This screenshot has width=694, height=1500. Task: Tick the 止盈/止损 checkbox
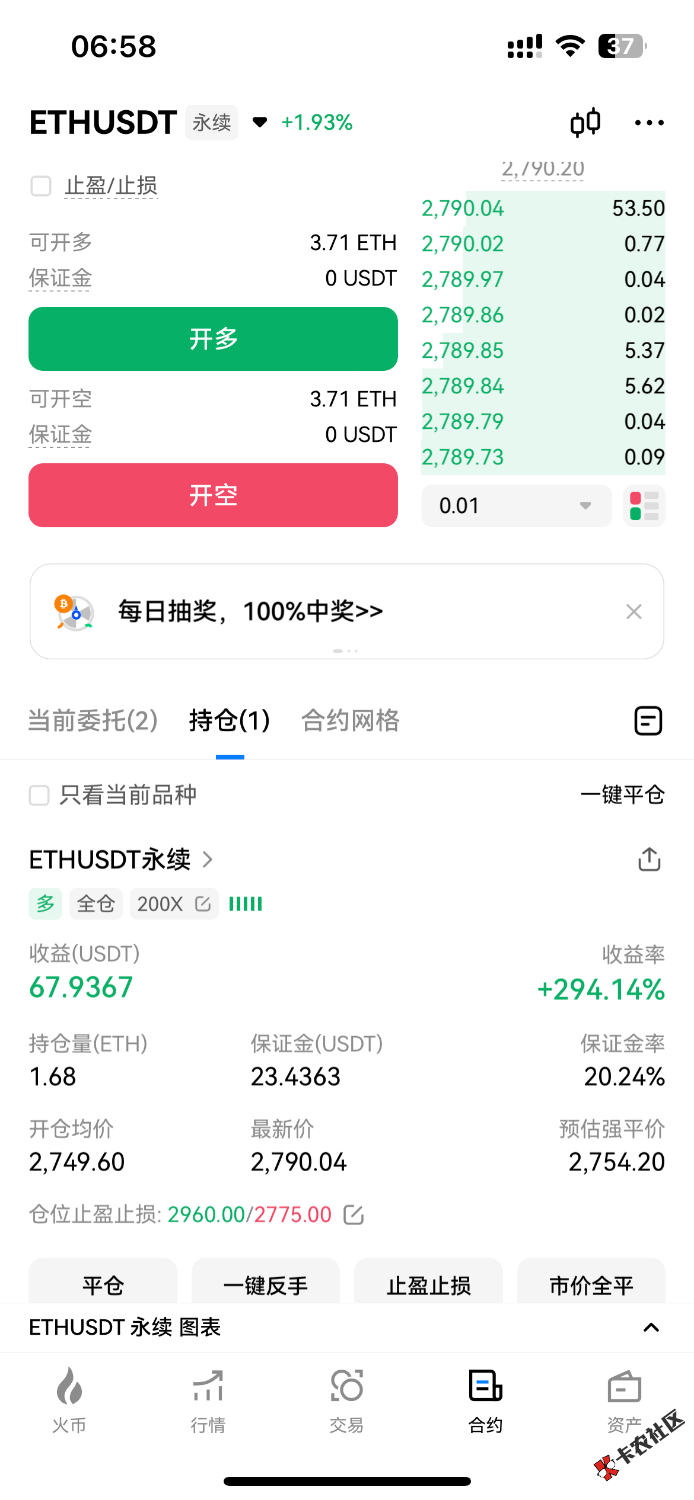point(41,186)
